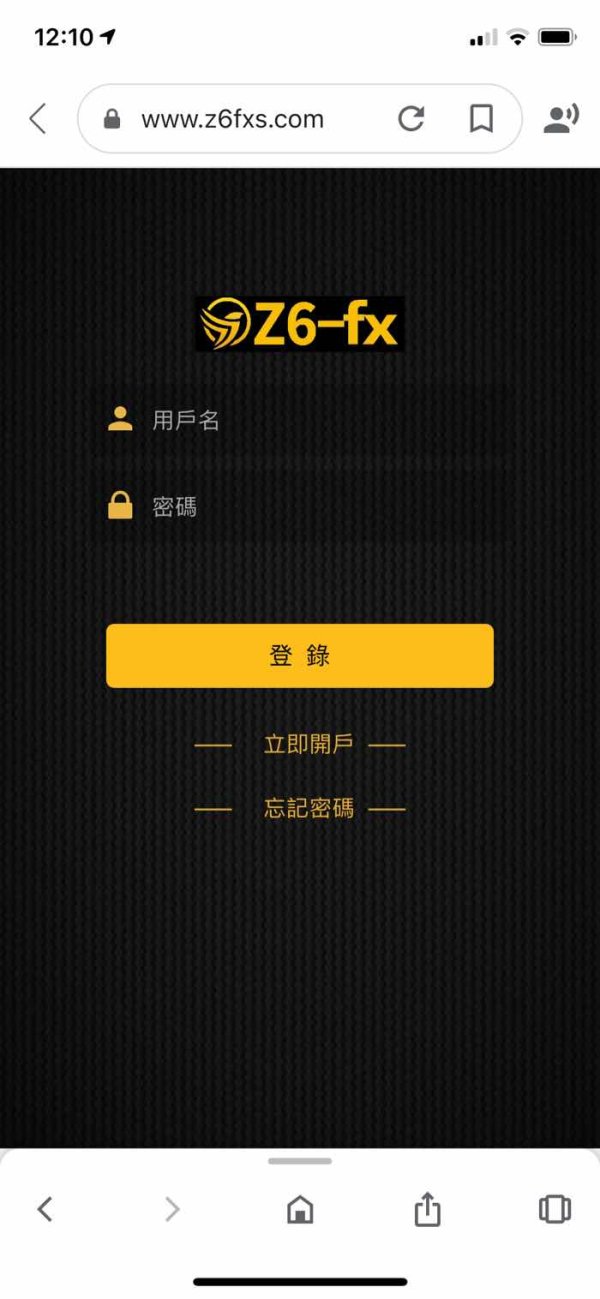
Task: Reload the page with the refresh icon
Action: (x=411, y=119)
